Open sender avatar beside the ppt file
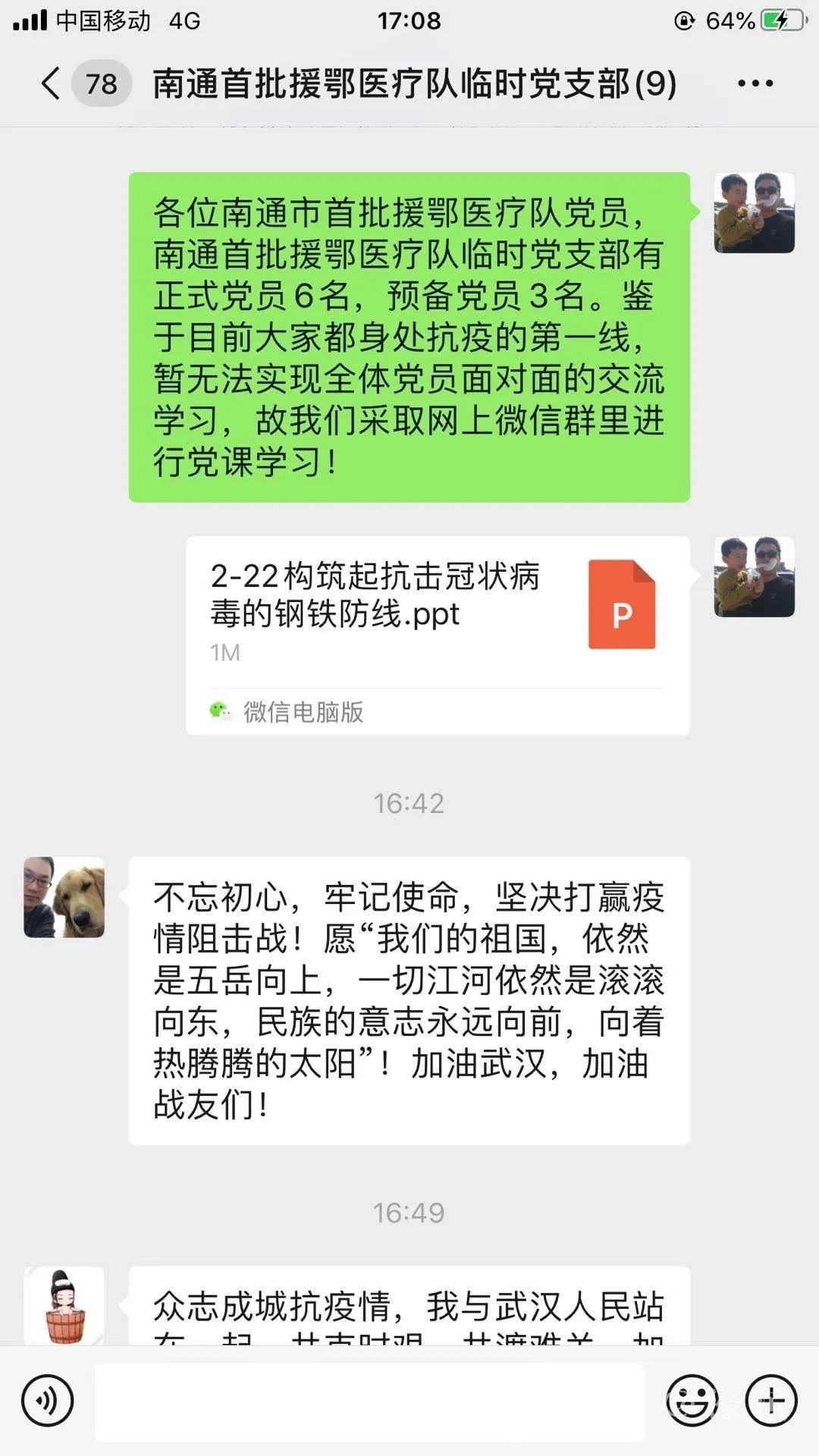Image resolution: width=819 pixels, height=1456 pixels. [754, 577]
